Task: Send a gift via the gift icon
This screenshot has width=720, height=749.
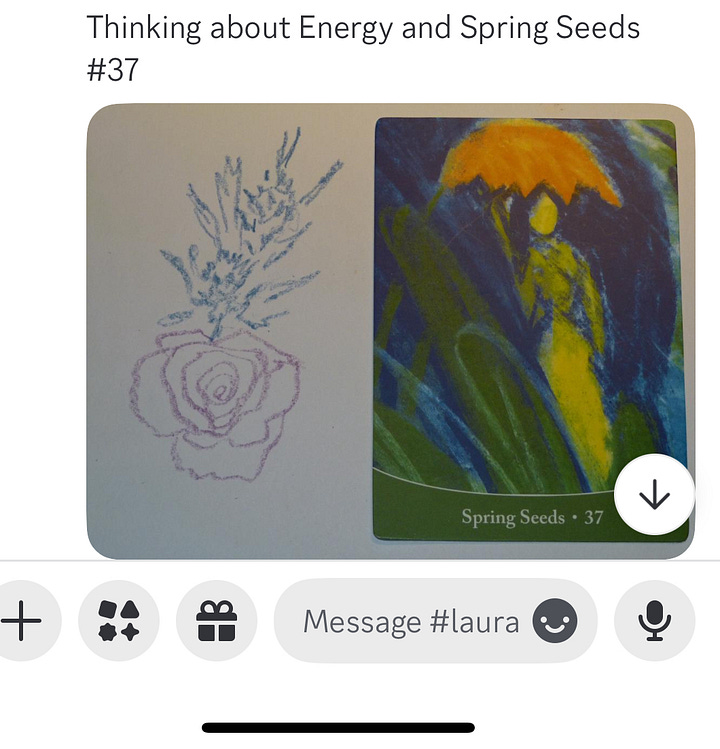Action: pyautogui.click(x=216, y=621)
